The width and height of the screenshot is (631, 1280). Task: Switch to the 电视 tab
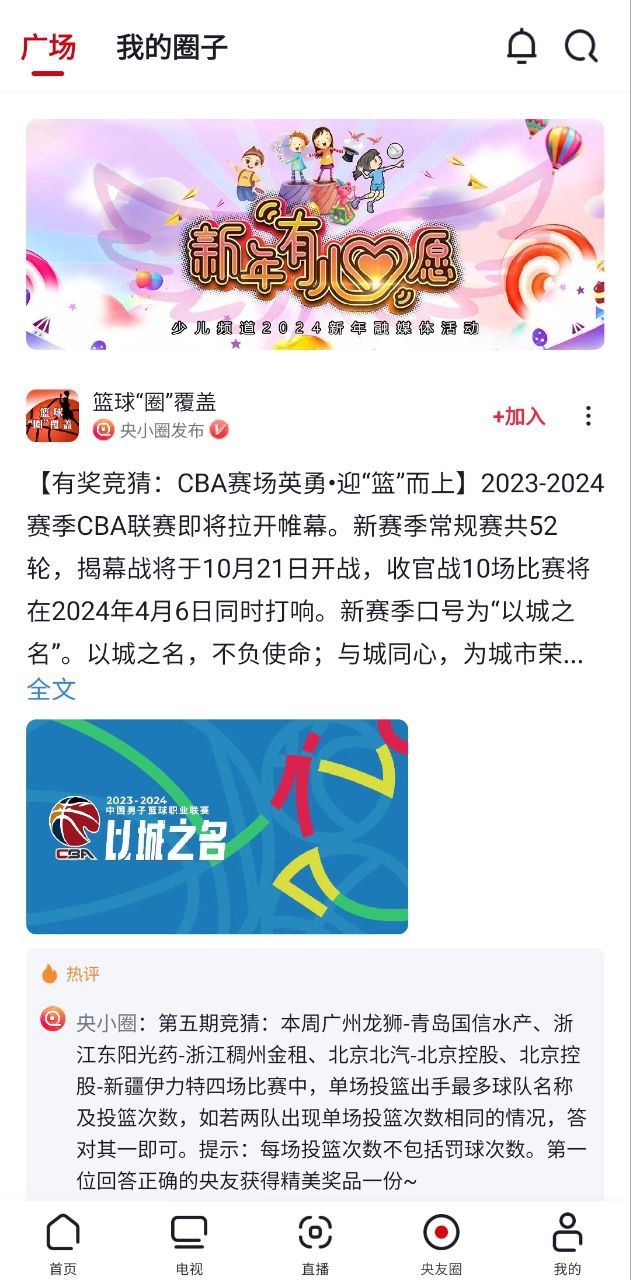click(189, 1243)
